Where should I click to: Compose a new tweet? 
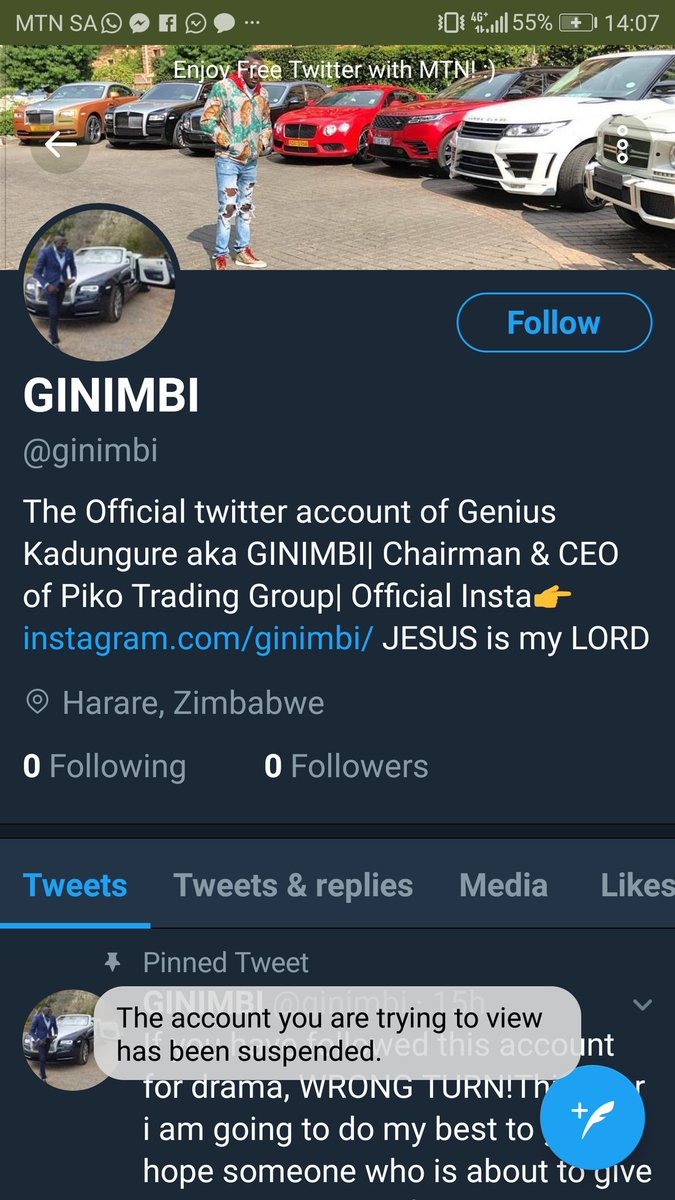click(592, 1117)
